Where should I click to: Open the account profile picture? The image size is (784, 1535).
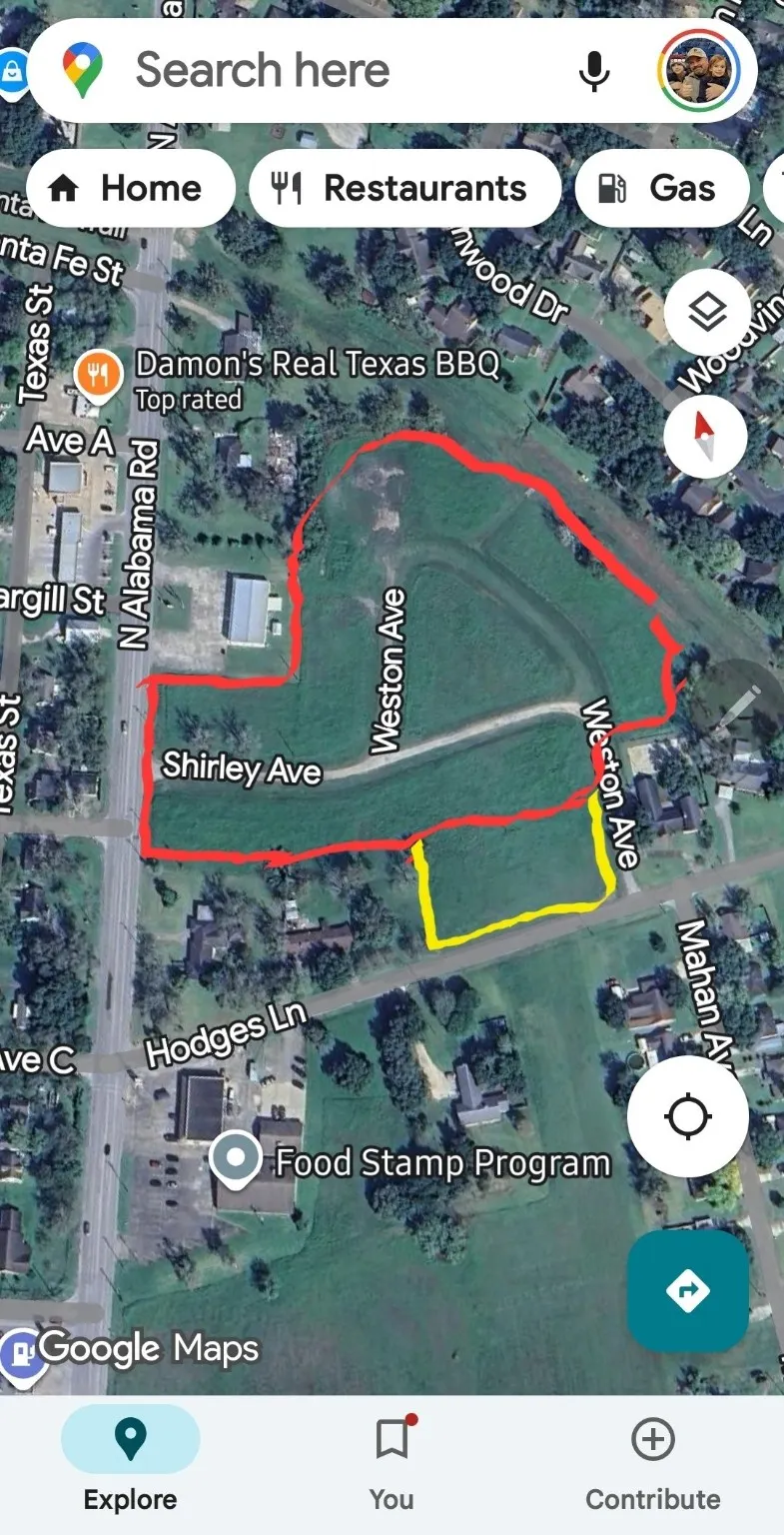(698, 71)
